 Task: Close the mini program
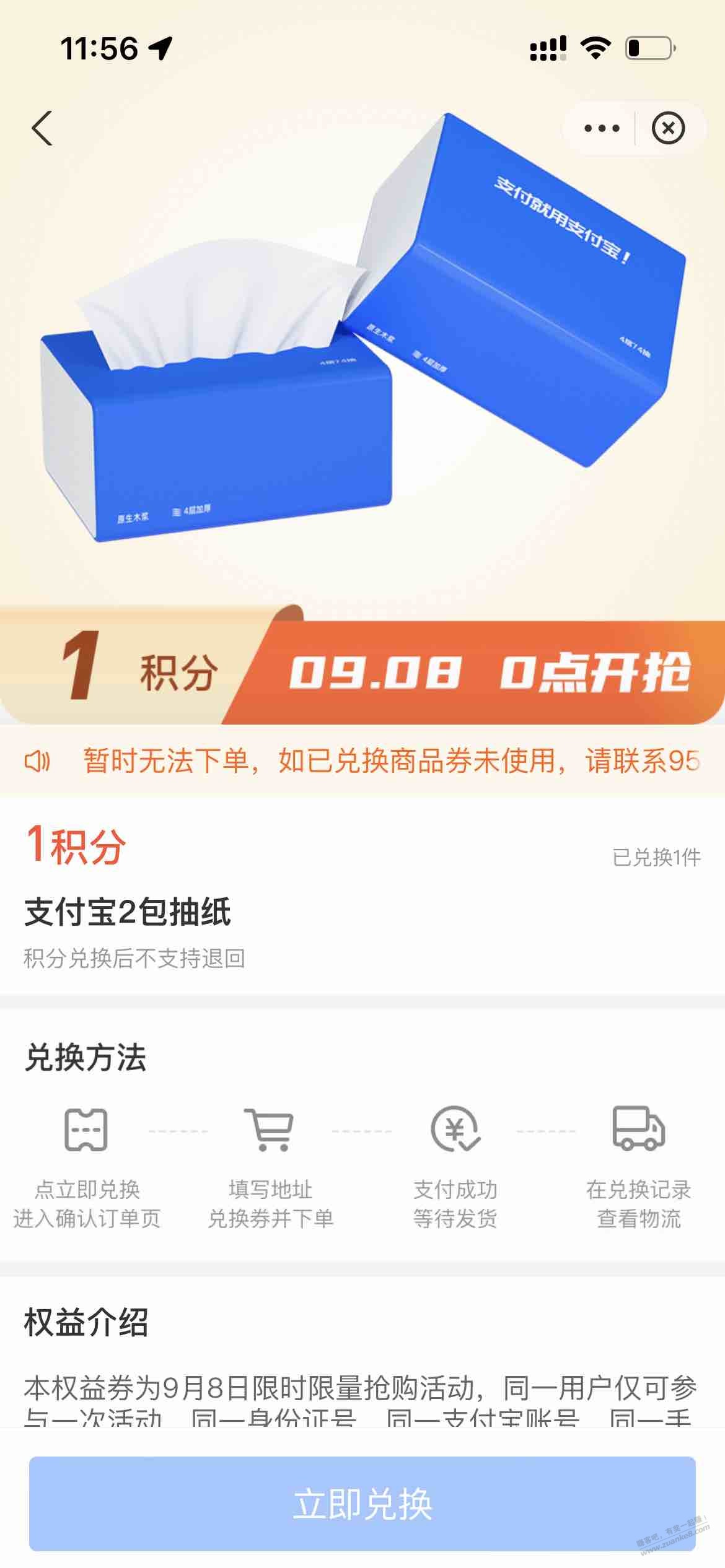[668, 129]
